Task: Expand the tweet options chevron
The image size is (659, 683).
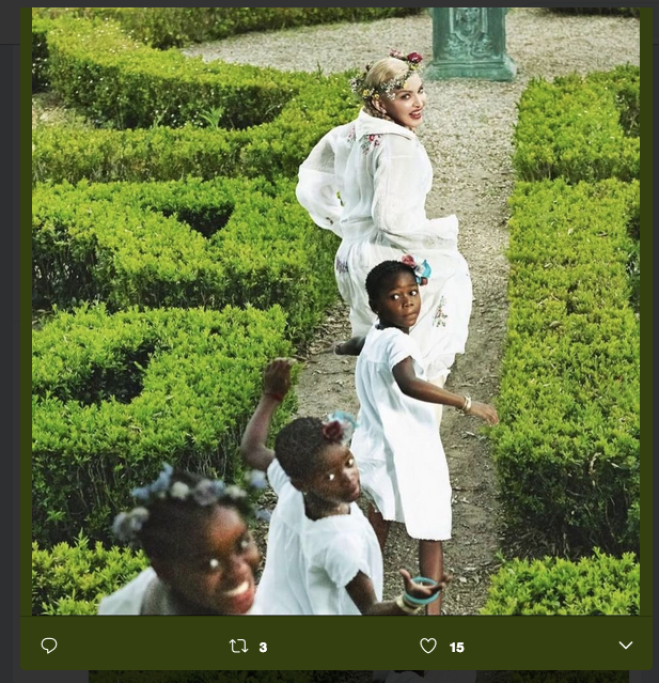Action: point(625,646)
